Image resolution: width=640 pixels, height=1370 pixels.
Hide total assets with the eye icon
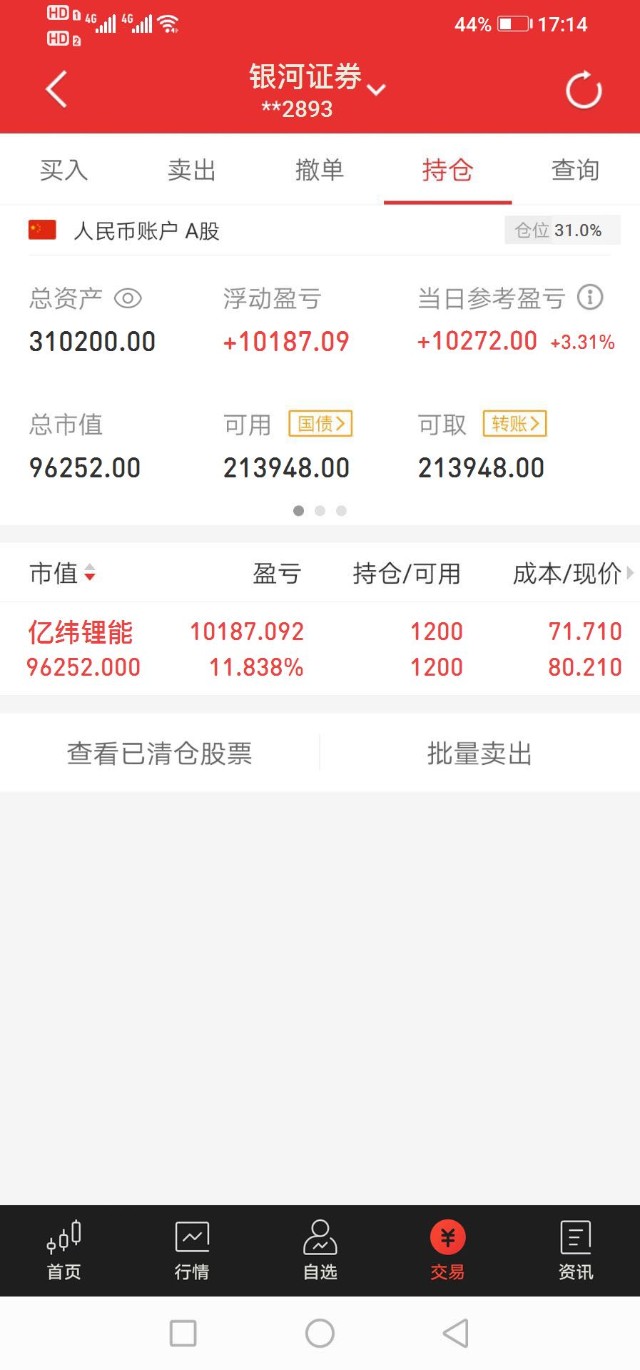pyautogui.click(x=128, y=298)
